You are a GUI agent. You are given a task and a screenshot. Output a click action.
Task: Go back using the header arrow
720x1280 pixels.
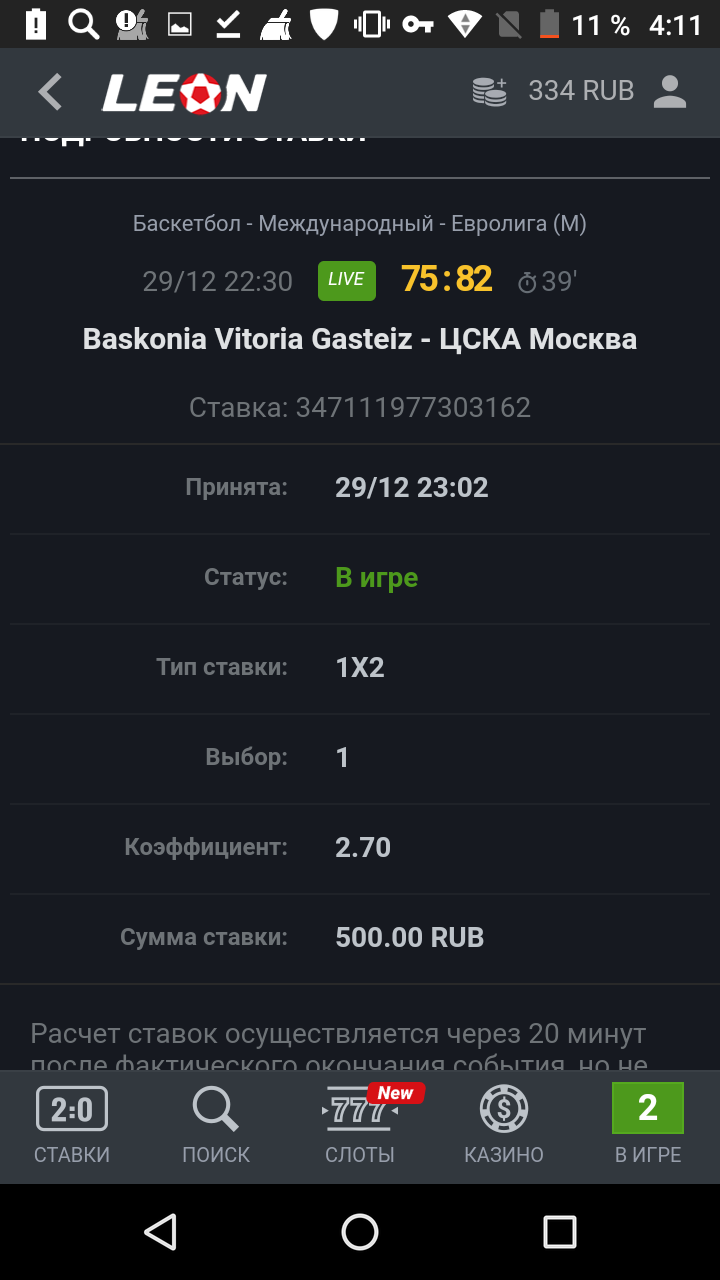[x=50, y=92]
